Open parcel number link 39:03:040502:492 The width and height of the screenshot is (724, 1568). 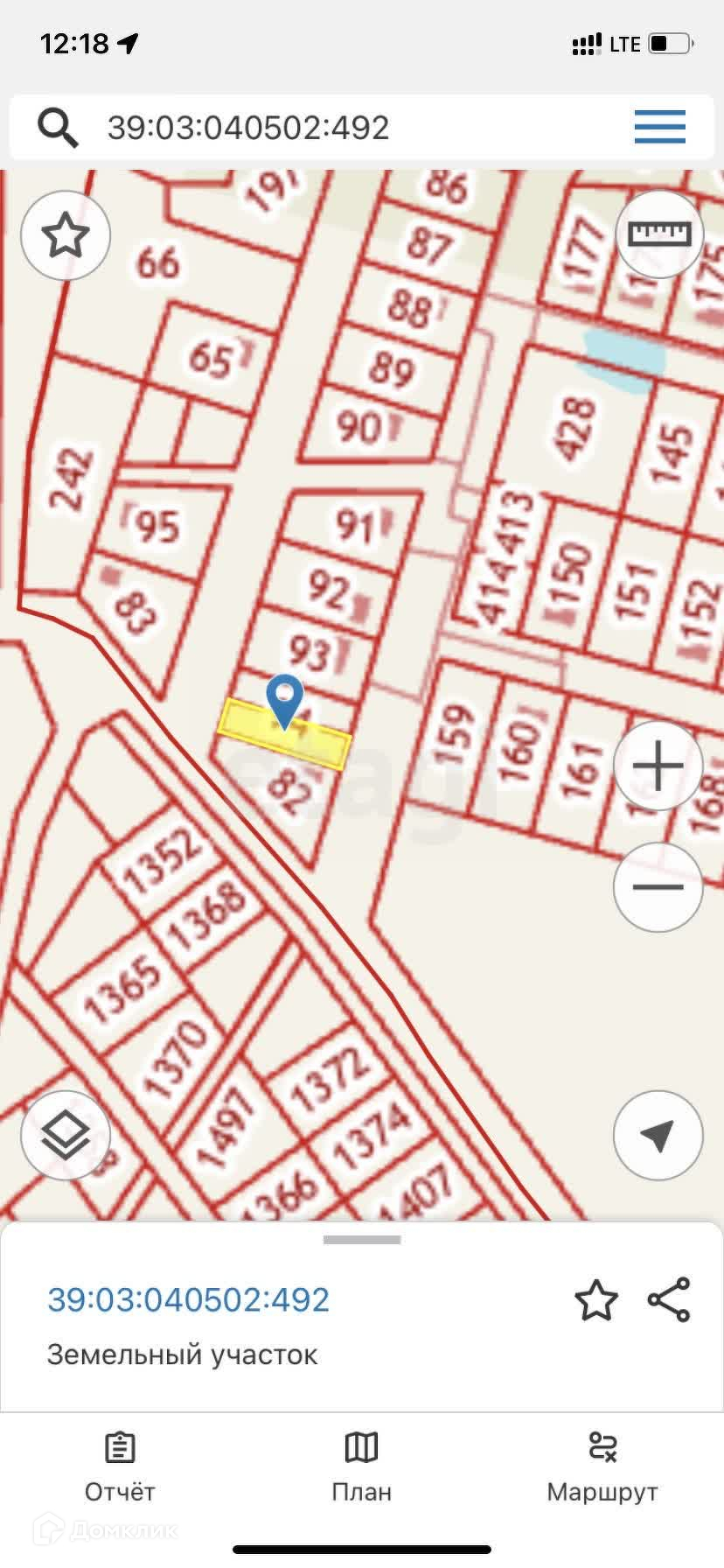[189, 1300]
